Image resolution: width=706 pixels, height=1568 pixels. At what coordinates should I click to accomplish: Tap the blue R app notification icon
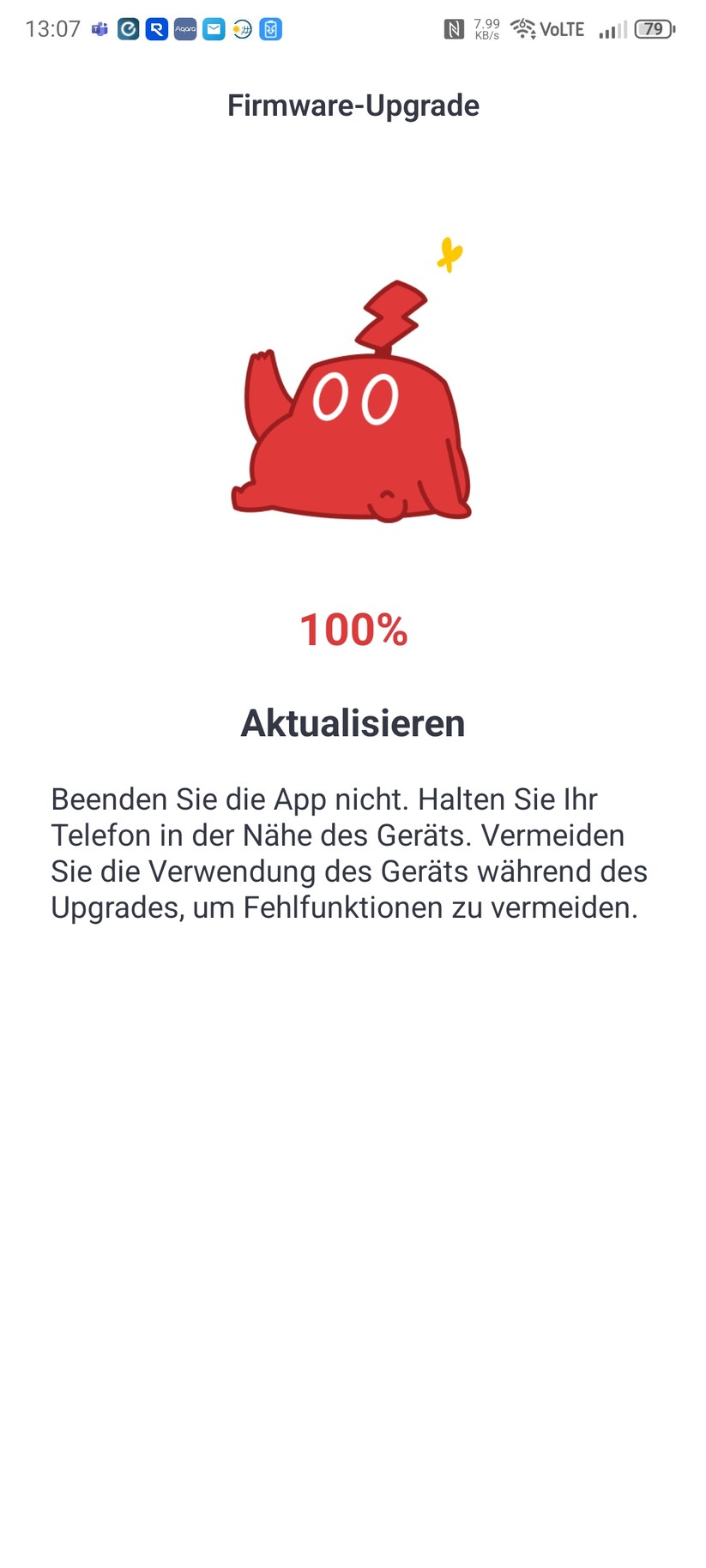pyautogui.click(x=156, y=28)
